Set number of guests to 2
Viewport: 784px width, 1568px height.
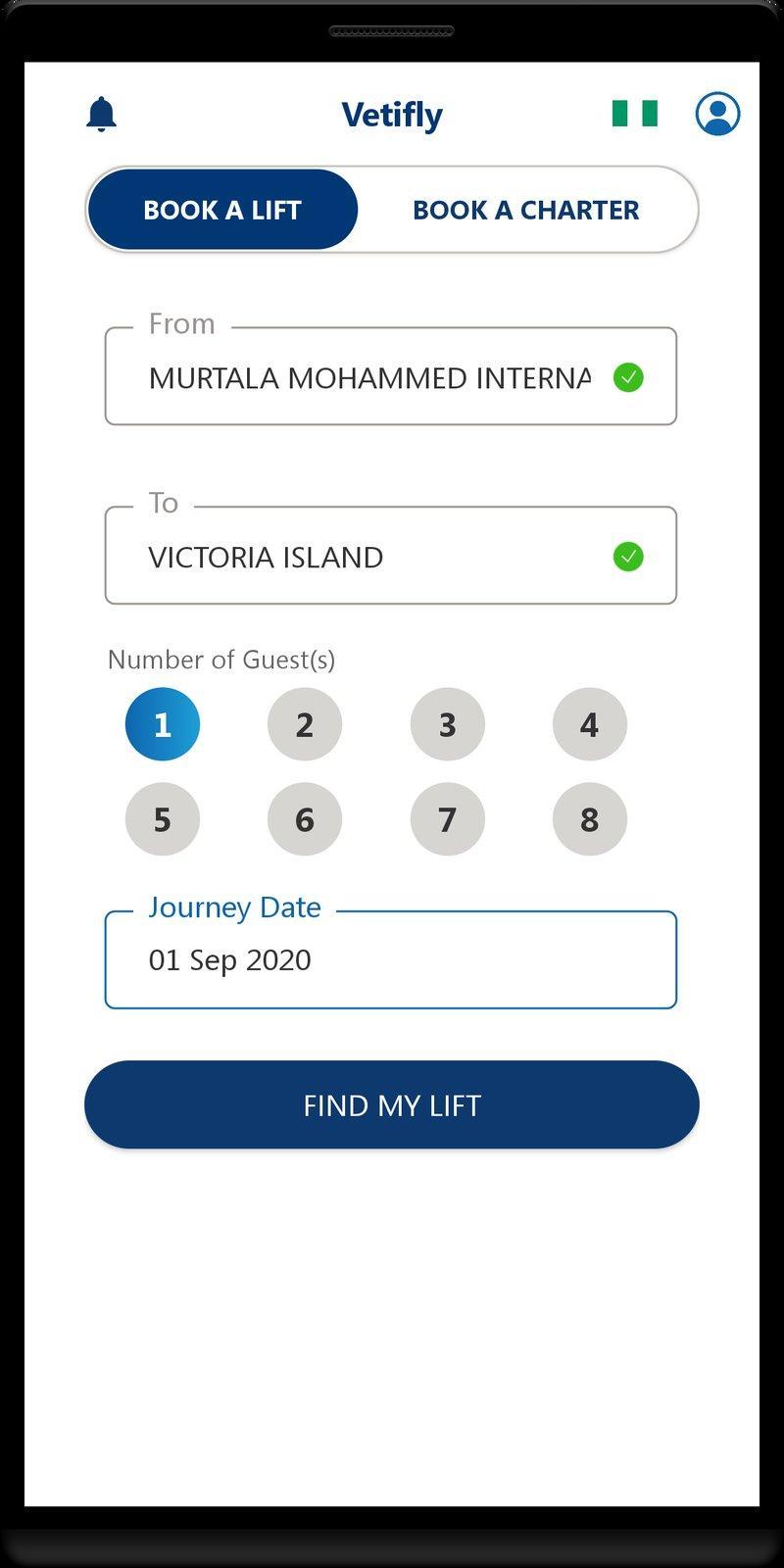[305, 724]
